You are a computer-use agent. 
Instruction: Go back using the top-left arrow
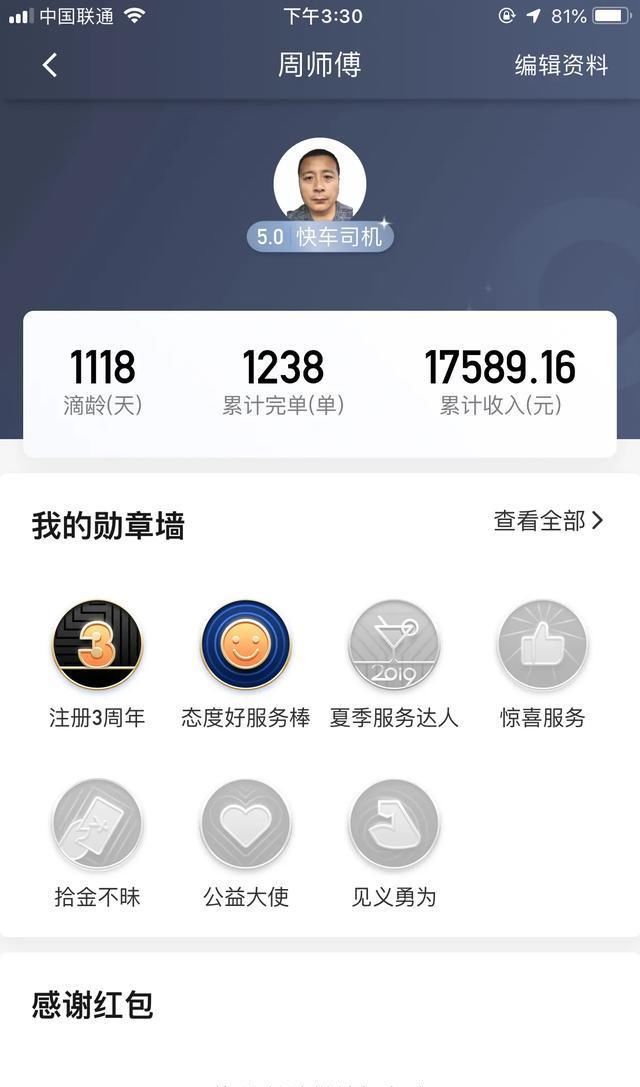[x=50, y=65]
